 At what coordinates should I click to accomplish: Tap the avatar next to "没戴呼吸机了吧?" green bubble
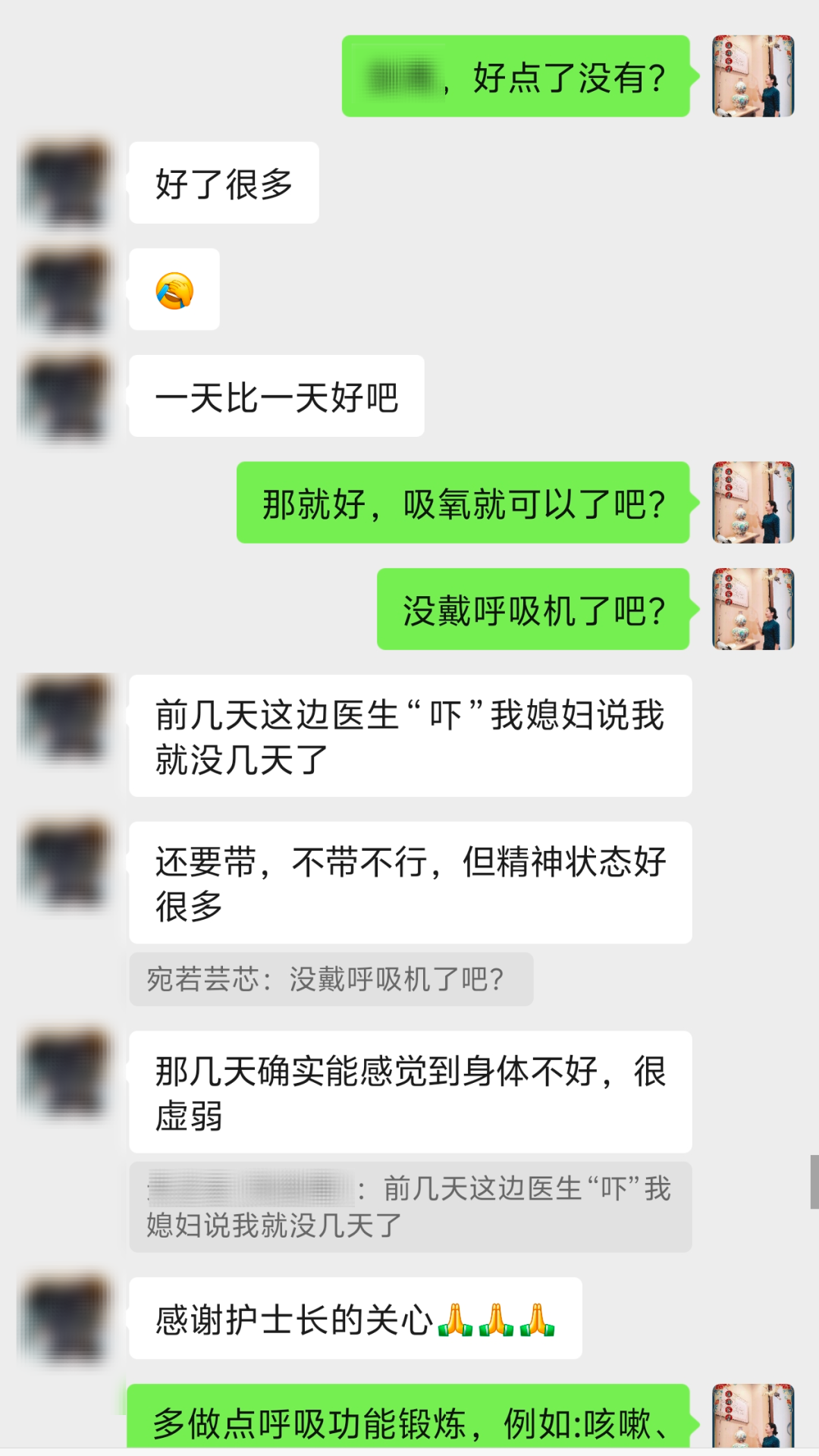tap(752, 609)
